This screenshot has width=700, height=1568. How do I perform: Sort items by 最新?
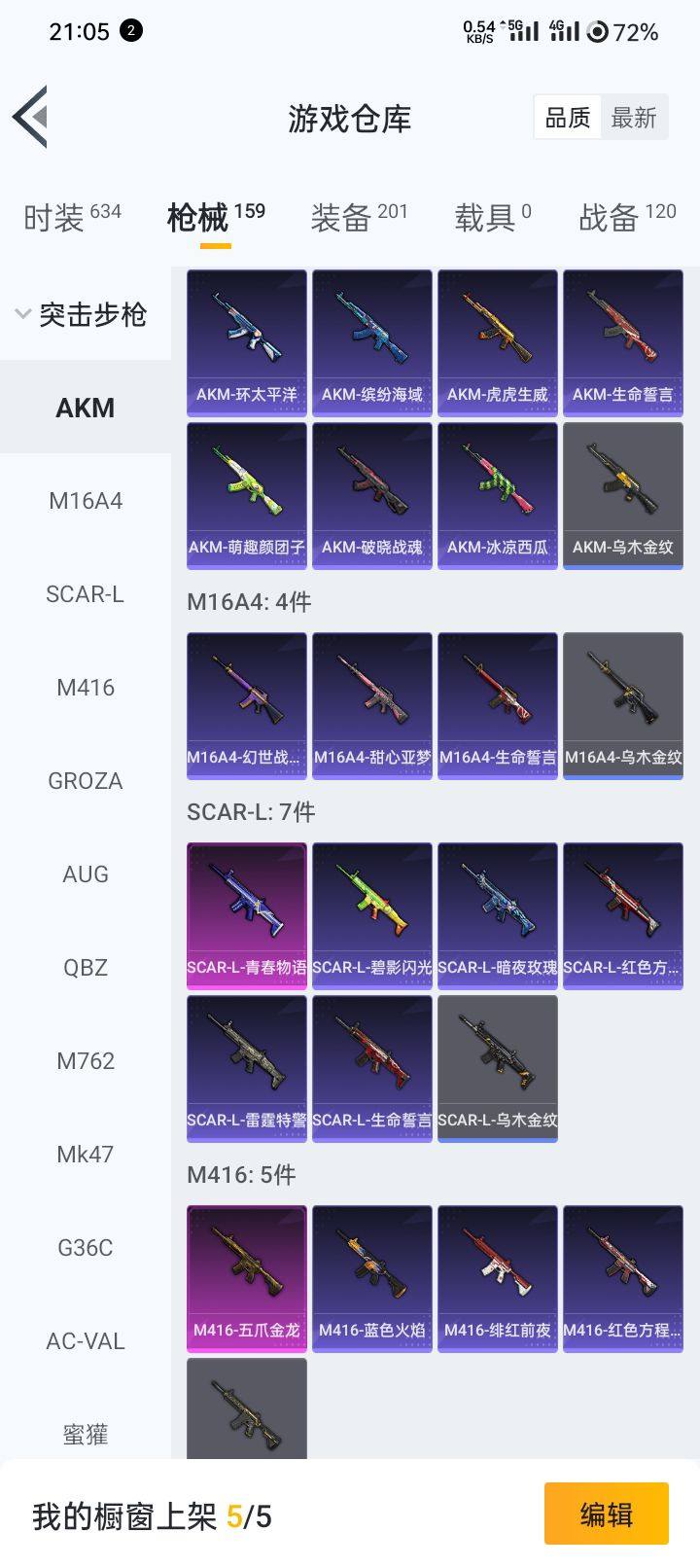click(634, 118)
